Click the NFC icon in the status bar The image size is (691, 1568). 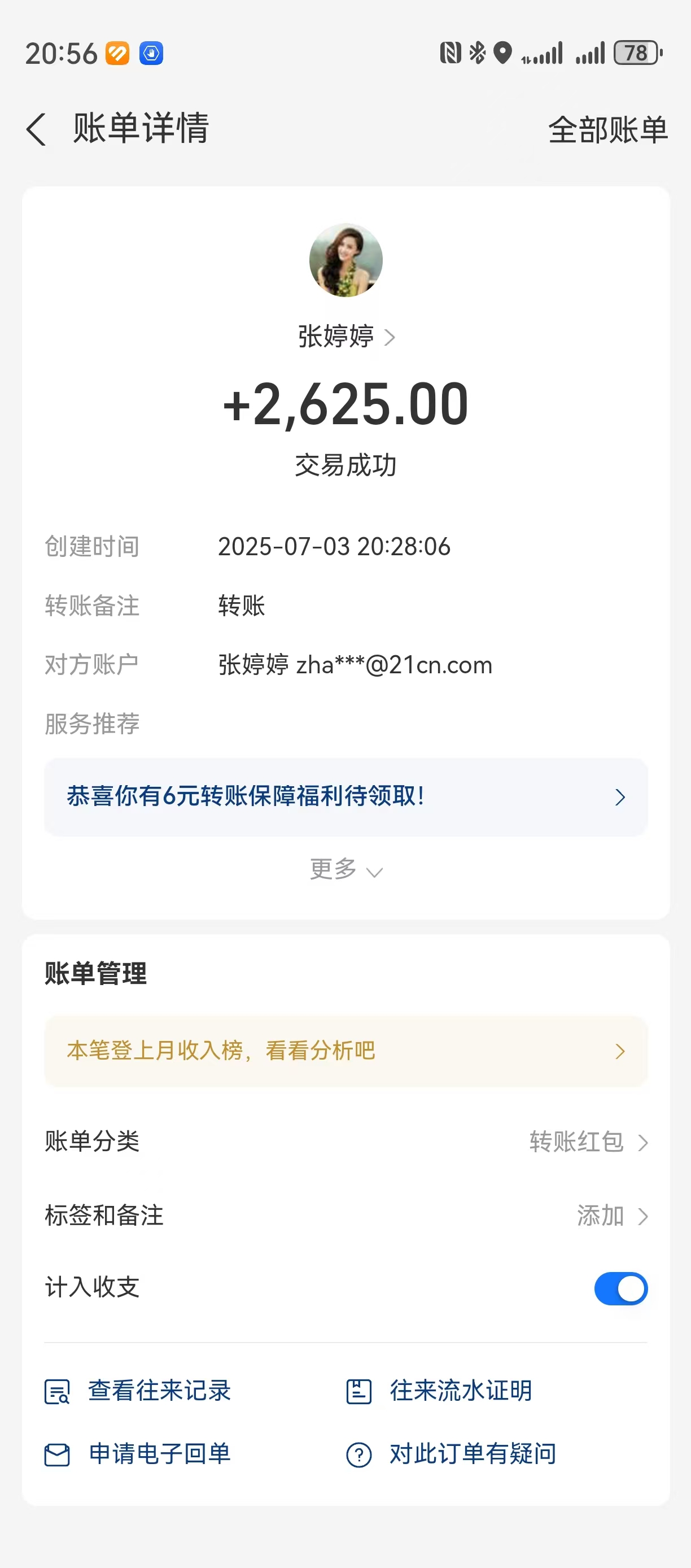coord(450,53)
